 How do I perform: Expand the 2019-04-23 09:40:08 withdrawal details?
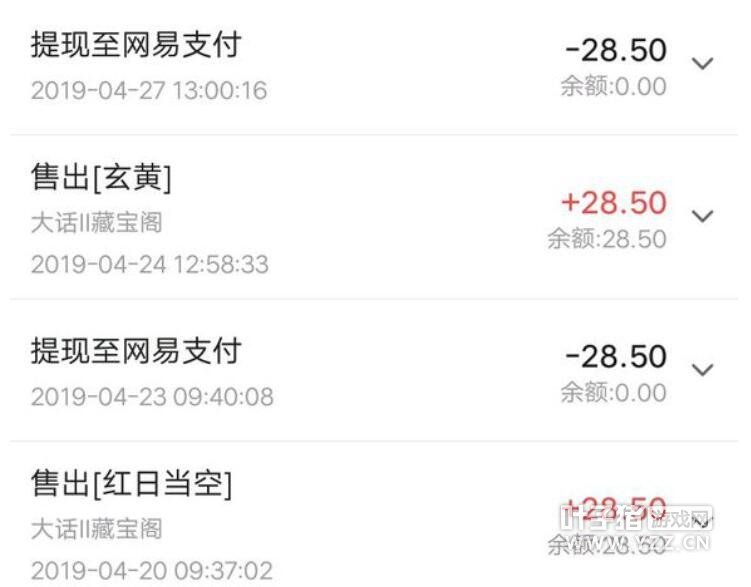(703, 370)
